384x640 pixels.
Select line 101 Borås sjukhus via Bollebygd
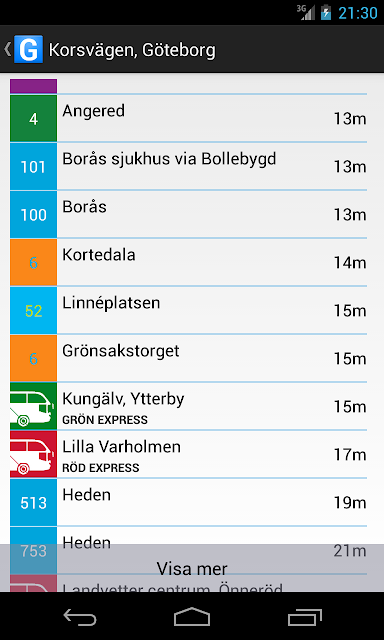coord(189,167)
